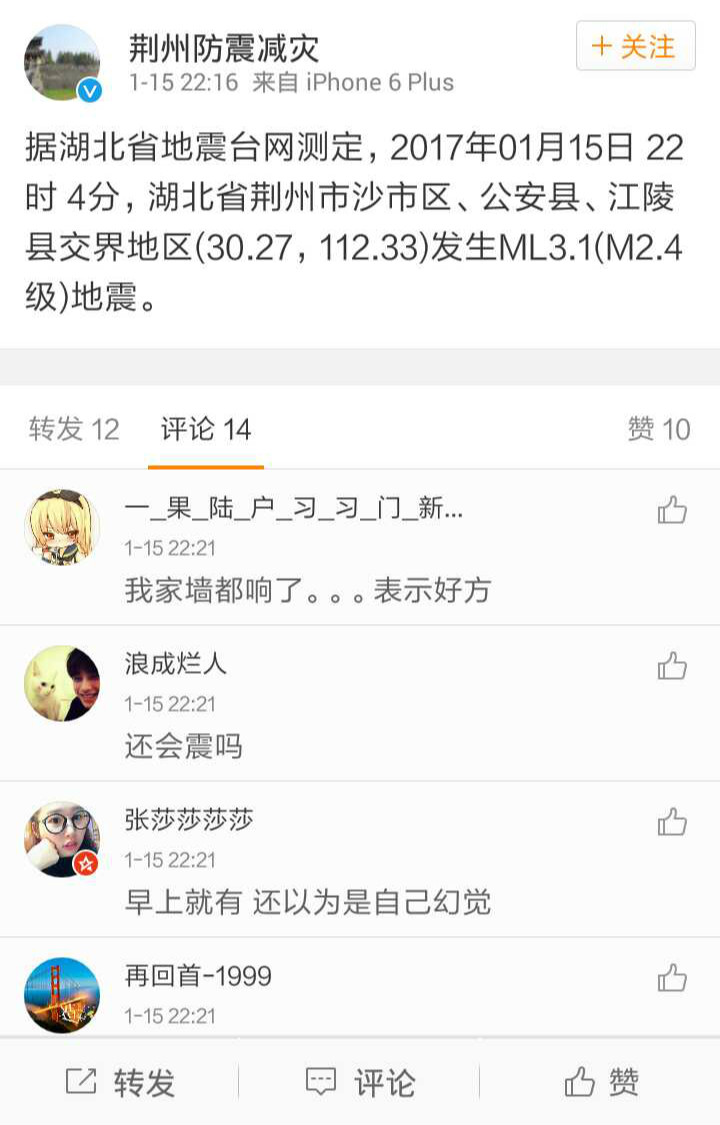Screen dimensions: 720x1125
Task: Repost this earthquake post via bottom 转发
Action: [x=120, y=1082]
